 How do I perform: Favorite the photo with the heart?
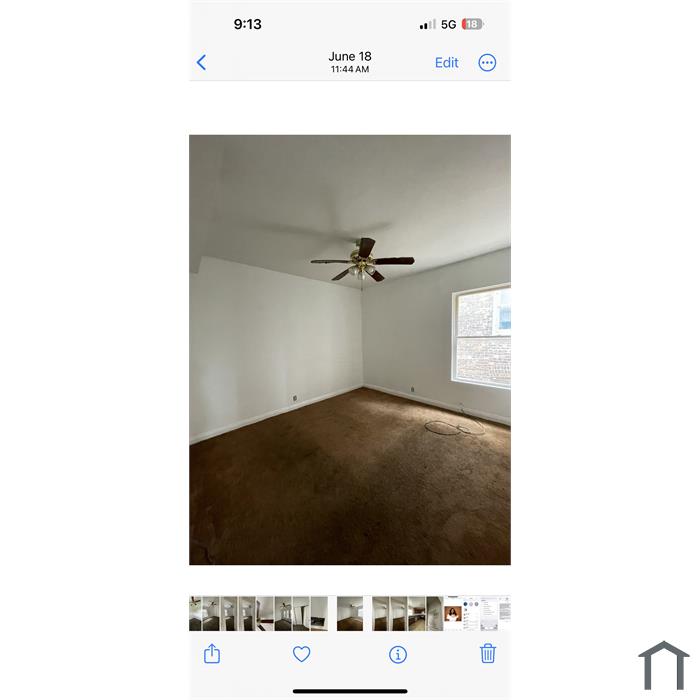click(x=301, y=654)
